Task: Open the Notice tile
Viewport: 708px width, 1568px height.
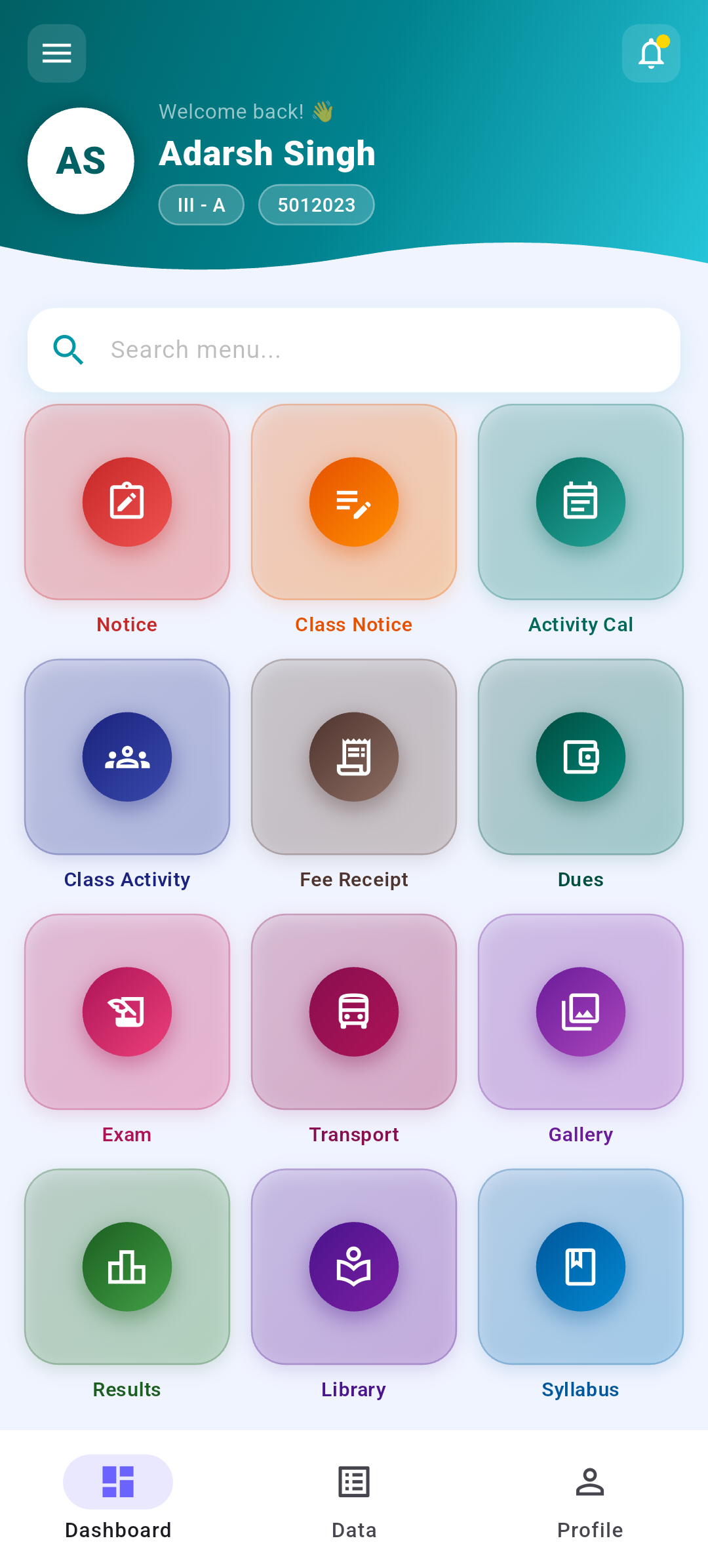Action: point(127,502)
